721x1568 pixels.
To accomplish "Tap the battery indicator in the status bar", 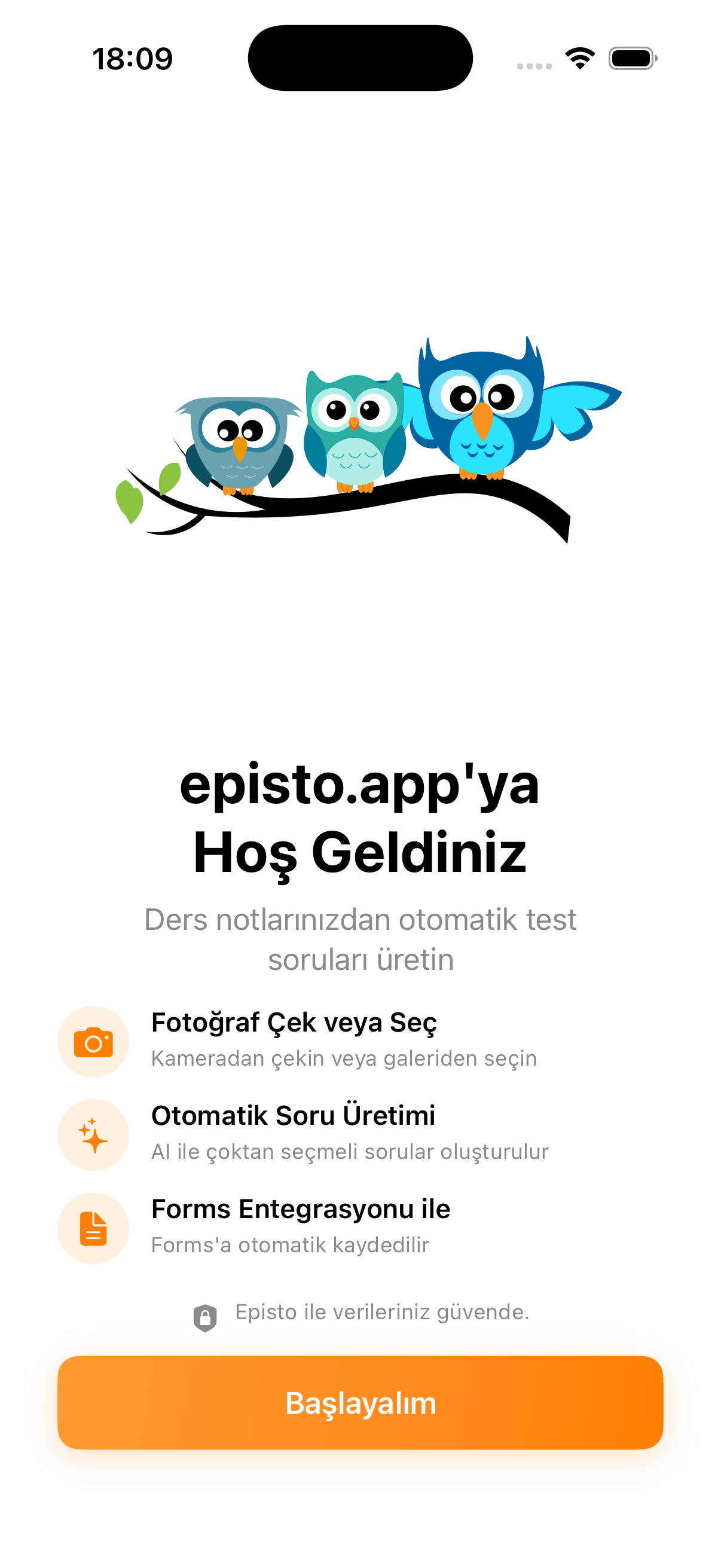I will click(x=633, y=58).
